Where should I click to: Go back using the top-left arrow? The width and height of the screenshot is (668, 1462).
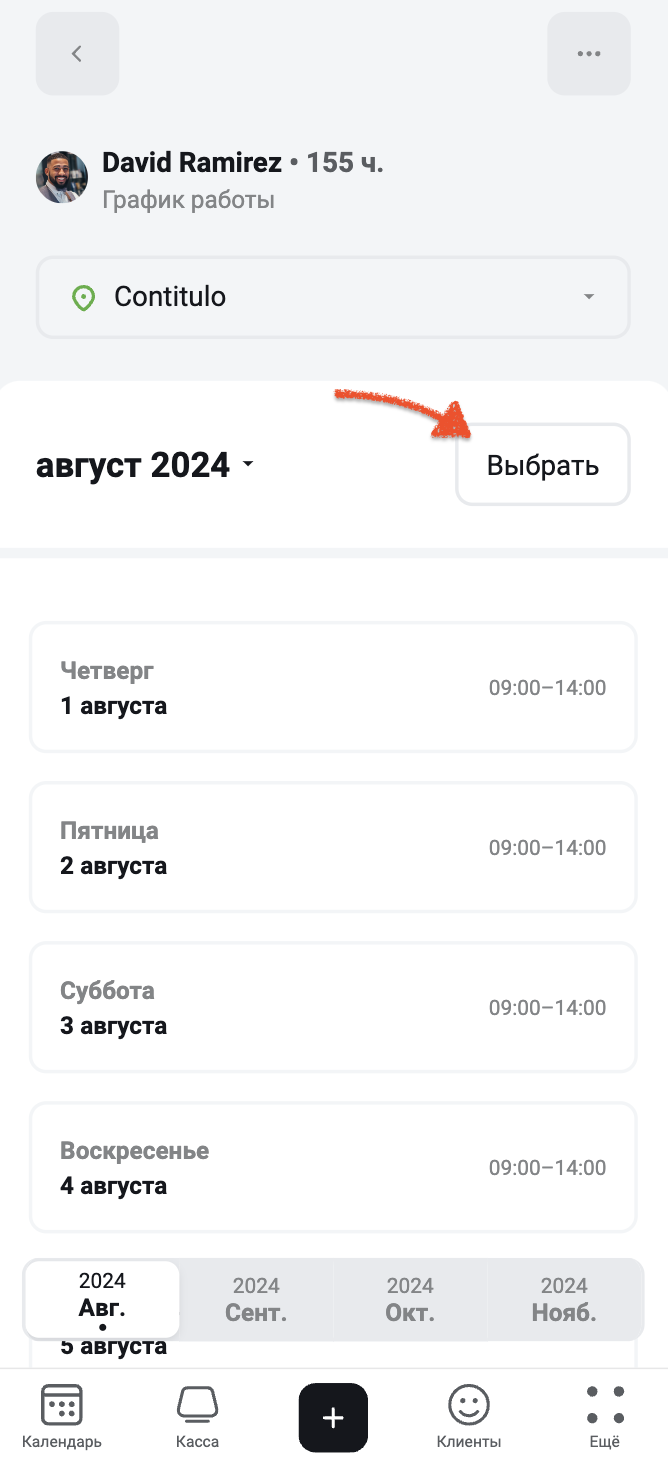tap(77, 54)
